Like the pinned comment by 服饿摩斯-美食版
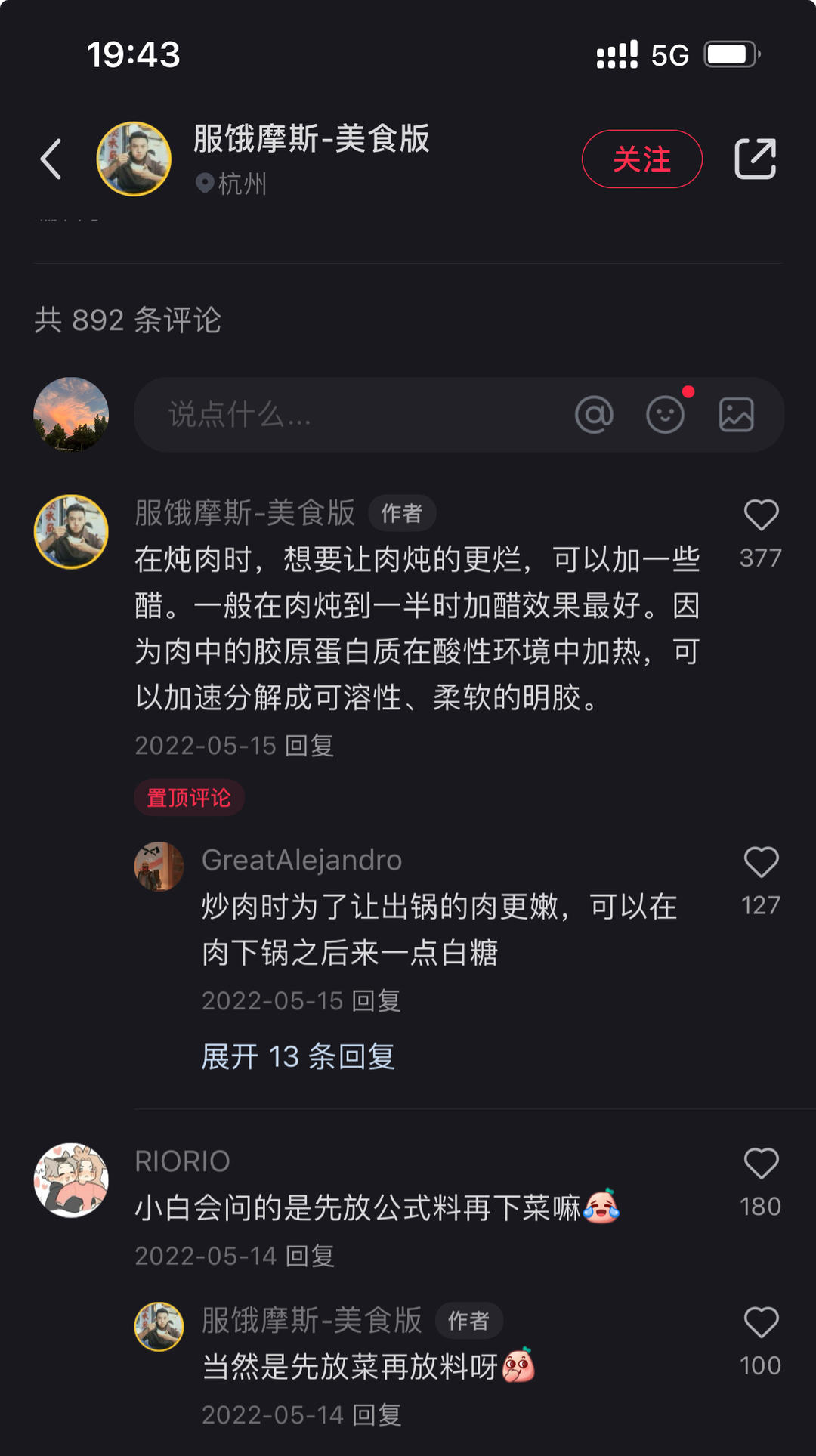This screenshot has height=1456, width=816. pyautogui.click(x=761, y=513)
